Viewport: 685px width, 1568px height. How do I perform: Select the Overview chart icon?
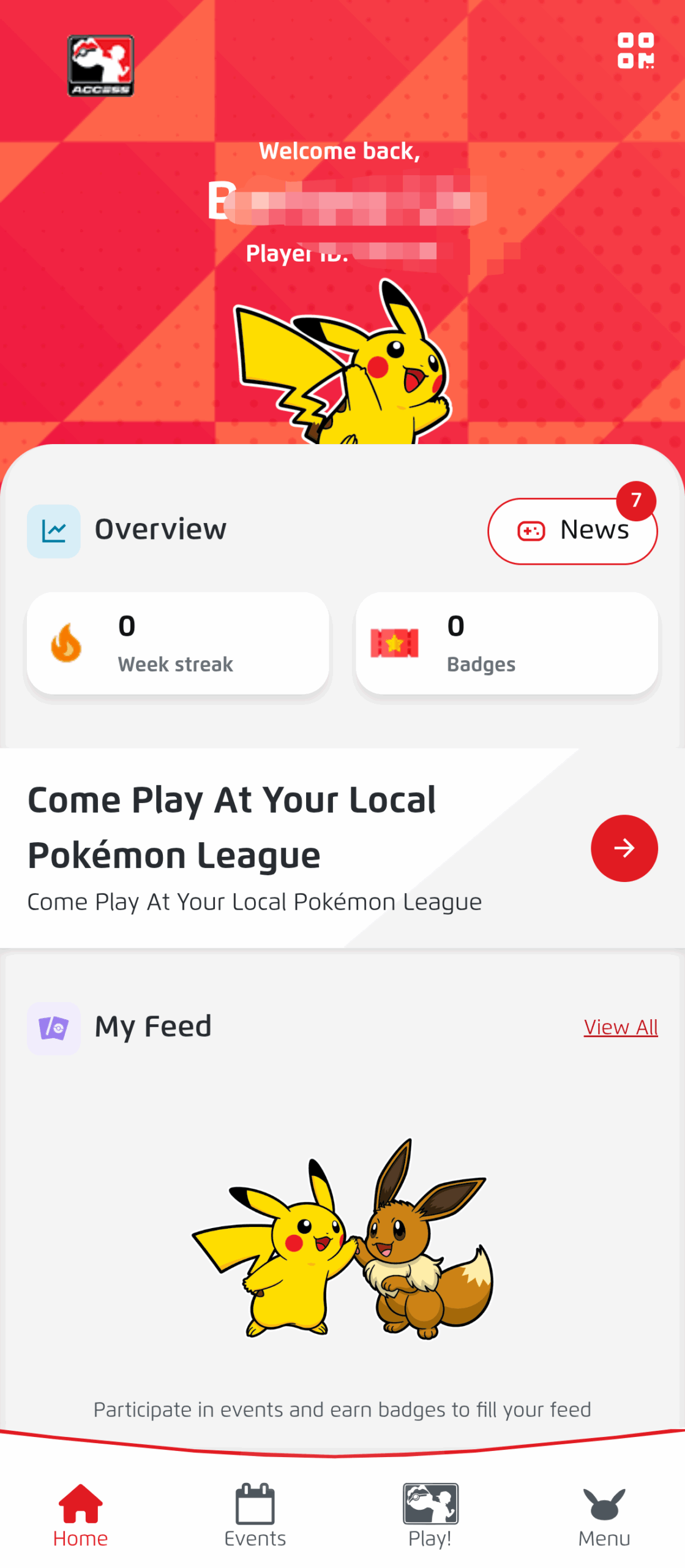point(54,530)
